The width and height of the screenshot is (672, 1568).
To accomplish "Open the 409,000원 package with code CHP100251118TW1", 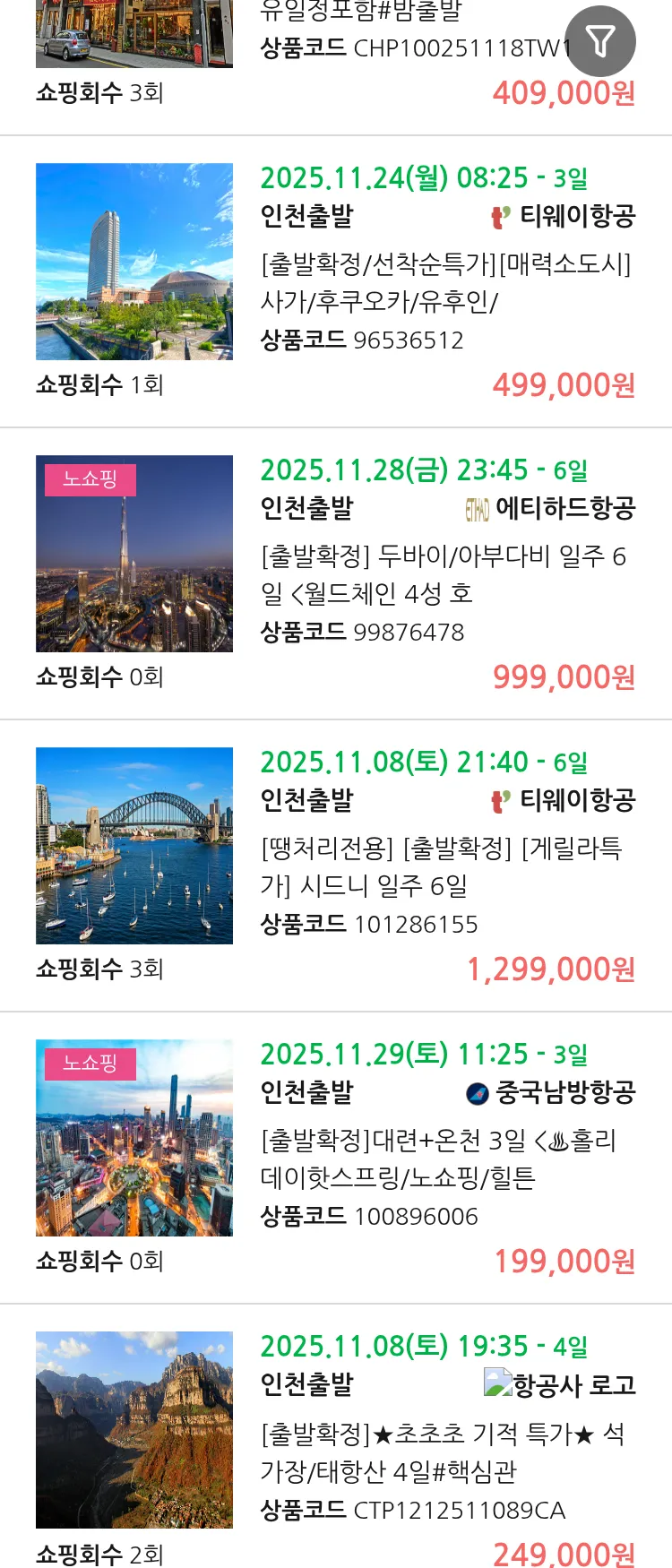I will [x=414, y=48].
